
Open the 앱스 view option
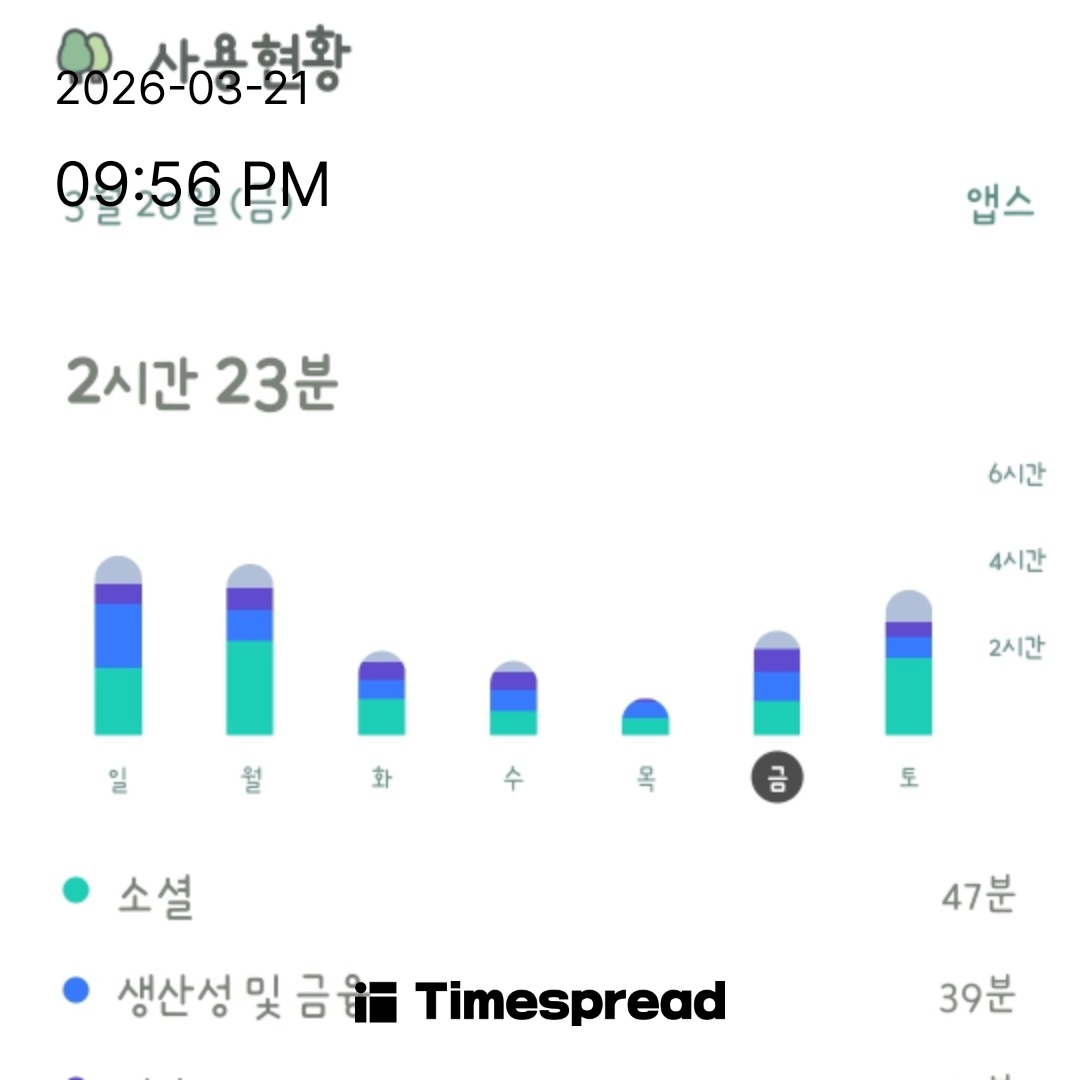pos(999,204)
